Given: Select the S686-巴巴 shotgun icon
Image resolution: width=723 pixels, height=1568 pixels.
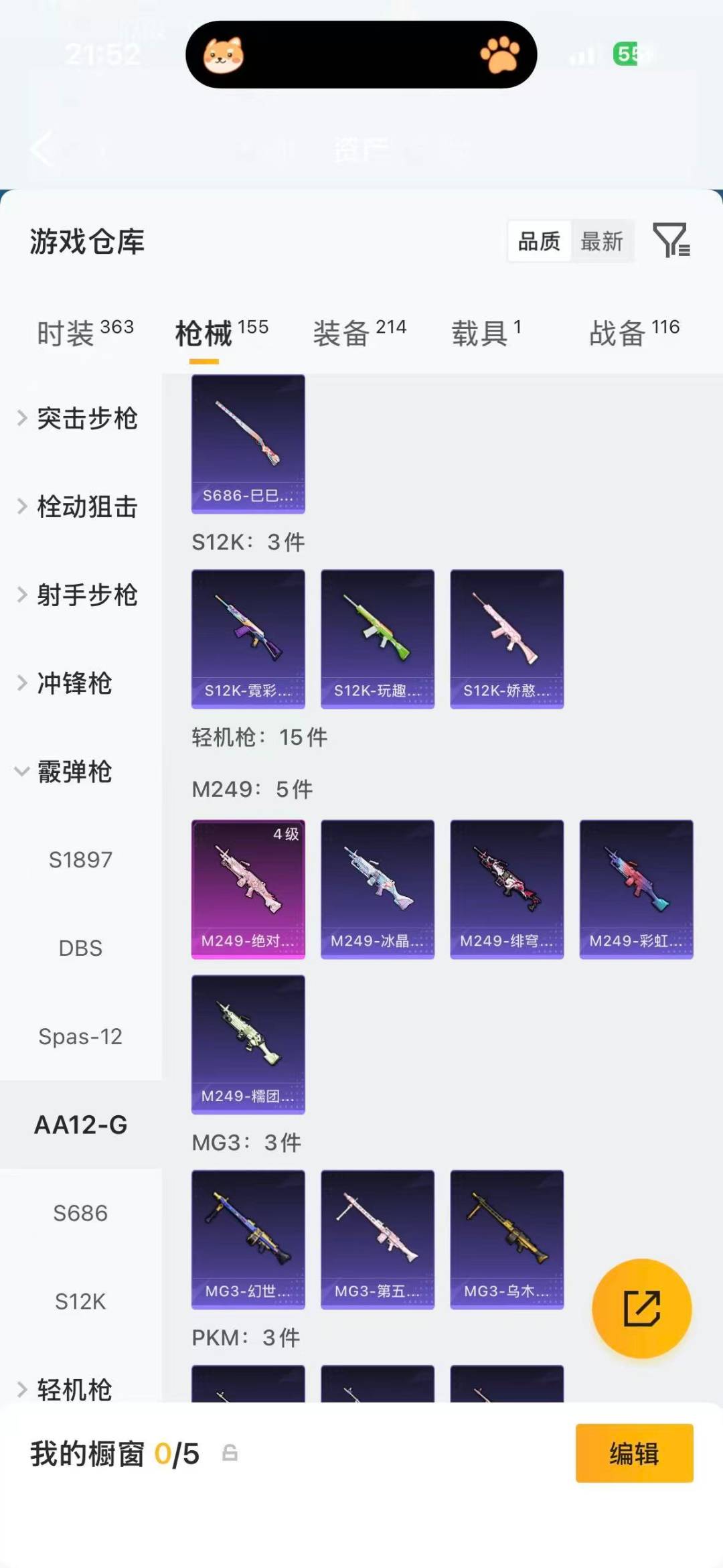Looking at the screenshot, I should click(248, 442).
